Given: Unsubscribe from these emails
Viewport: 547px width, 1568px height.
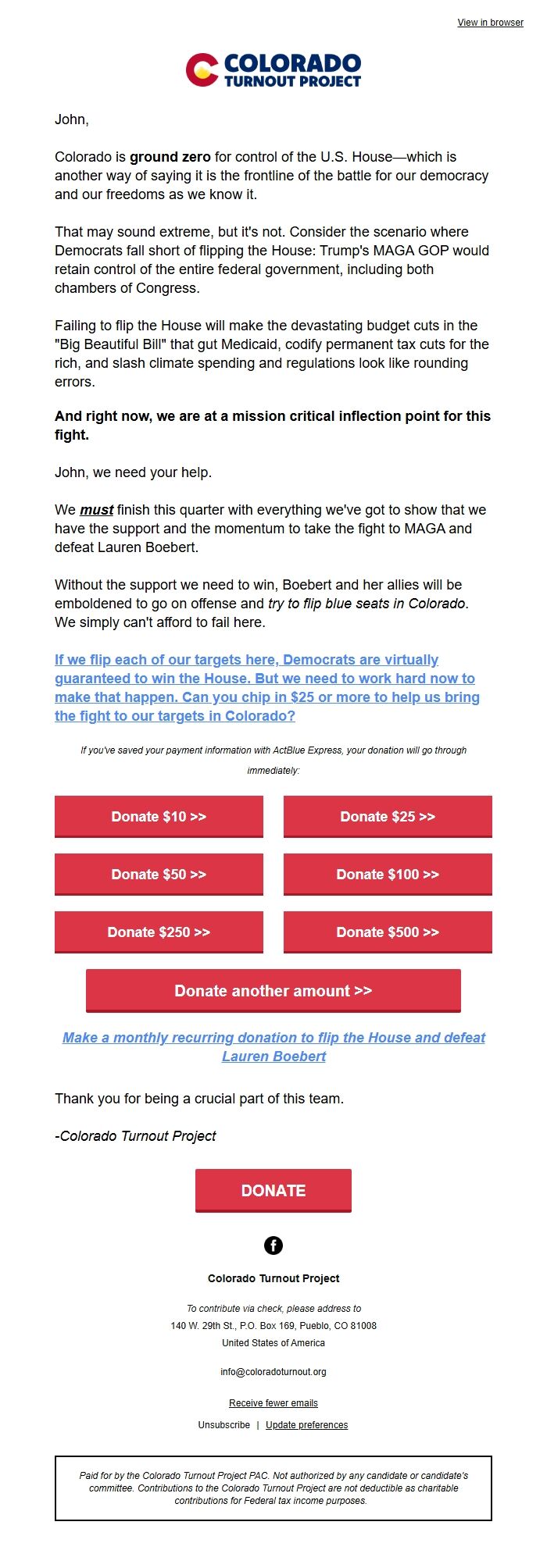Looking at the screenshot, I should pos(223,1425).
